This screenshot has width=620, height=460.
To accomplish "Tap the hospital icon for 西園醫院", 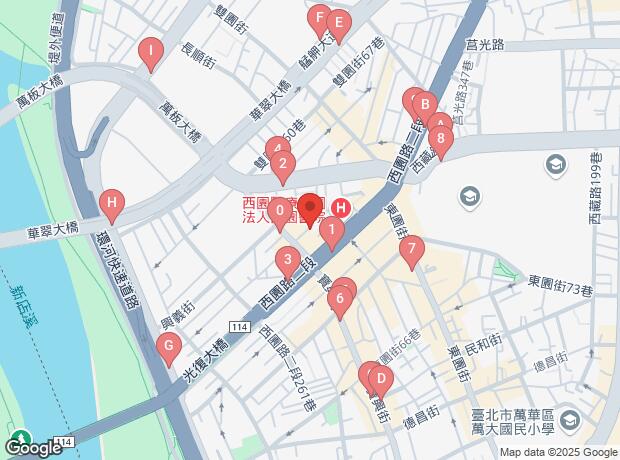I will [341, 208].
